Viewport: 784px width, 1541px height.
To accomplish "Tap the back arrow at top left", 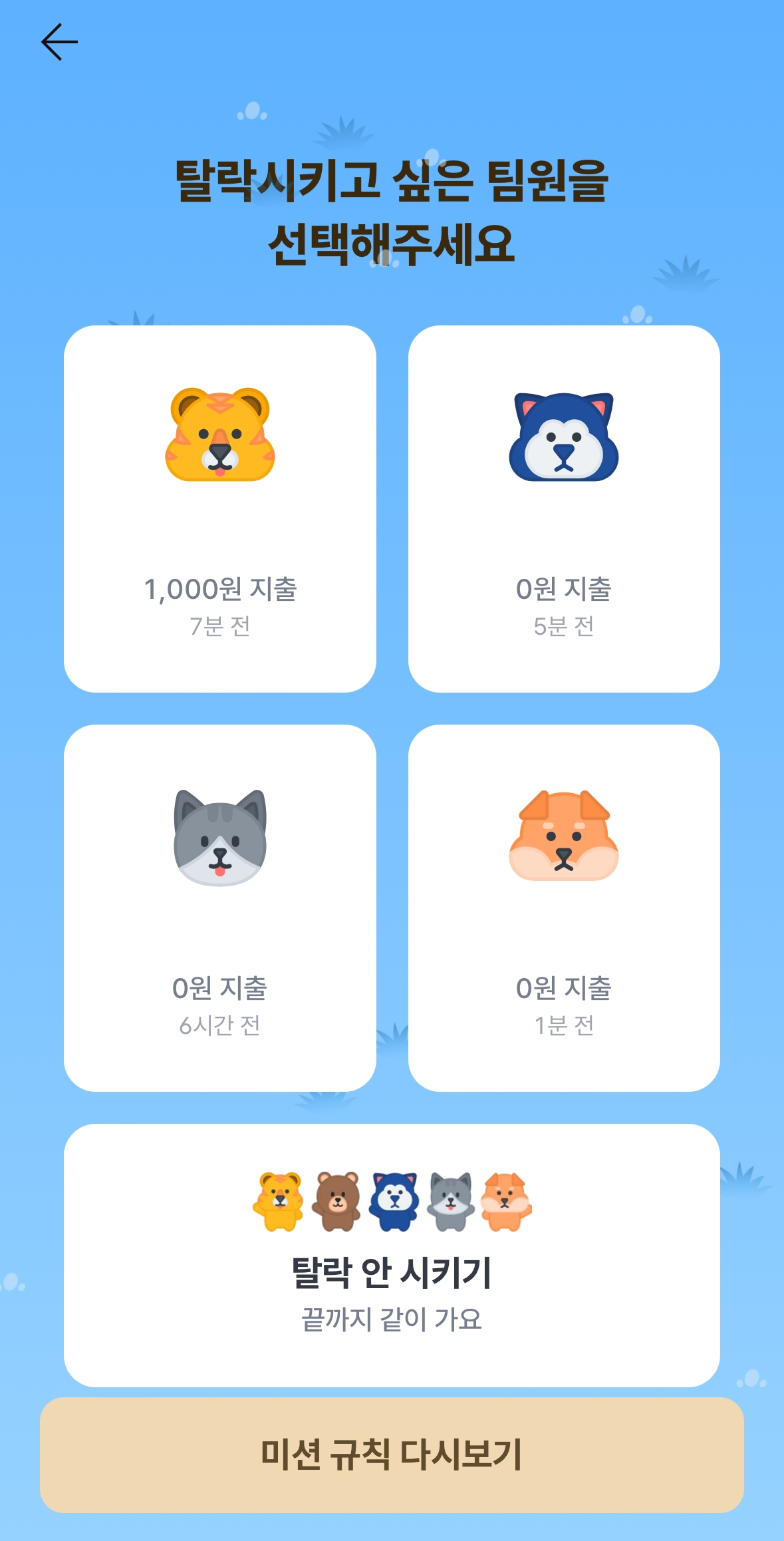I will pos(59,42).
